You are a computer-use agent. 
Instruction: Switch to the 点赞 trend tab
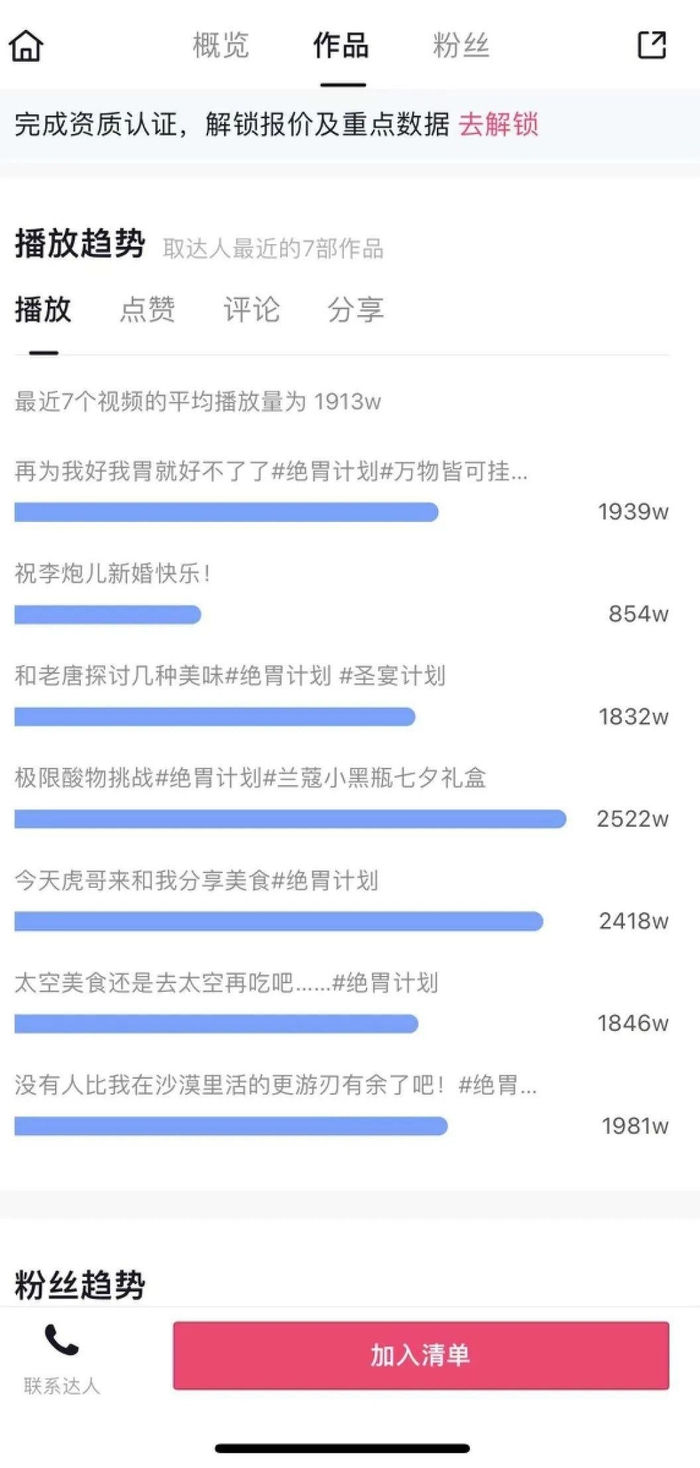click(x=147, y=310)
